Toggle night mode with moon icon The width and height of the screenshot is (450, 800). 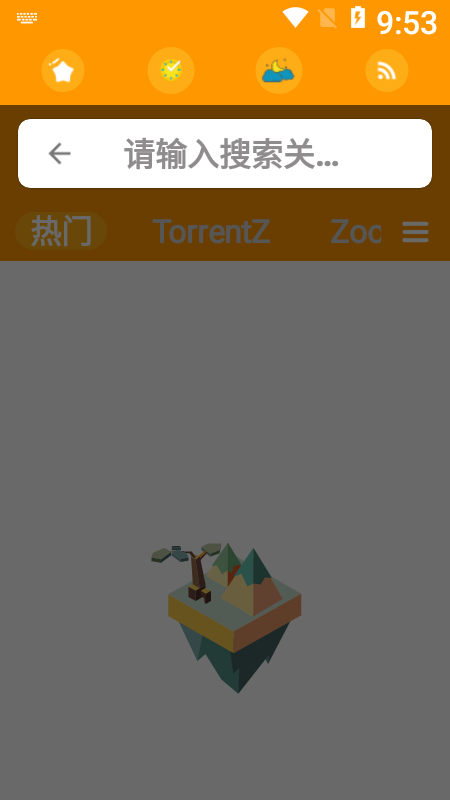[x=279, y=70]
